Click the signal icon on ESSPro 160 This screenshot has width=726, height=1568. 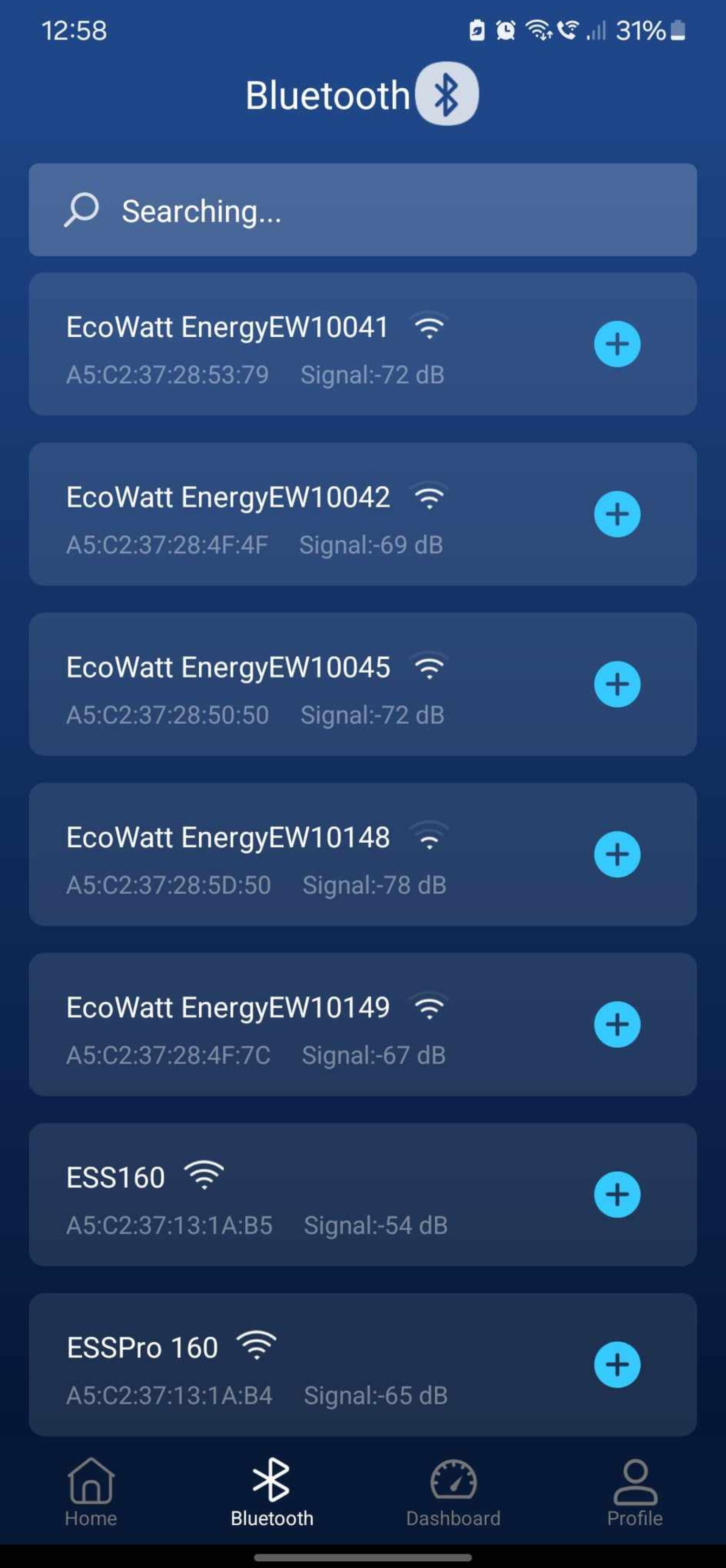pos(257,1345)
